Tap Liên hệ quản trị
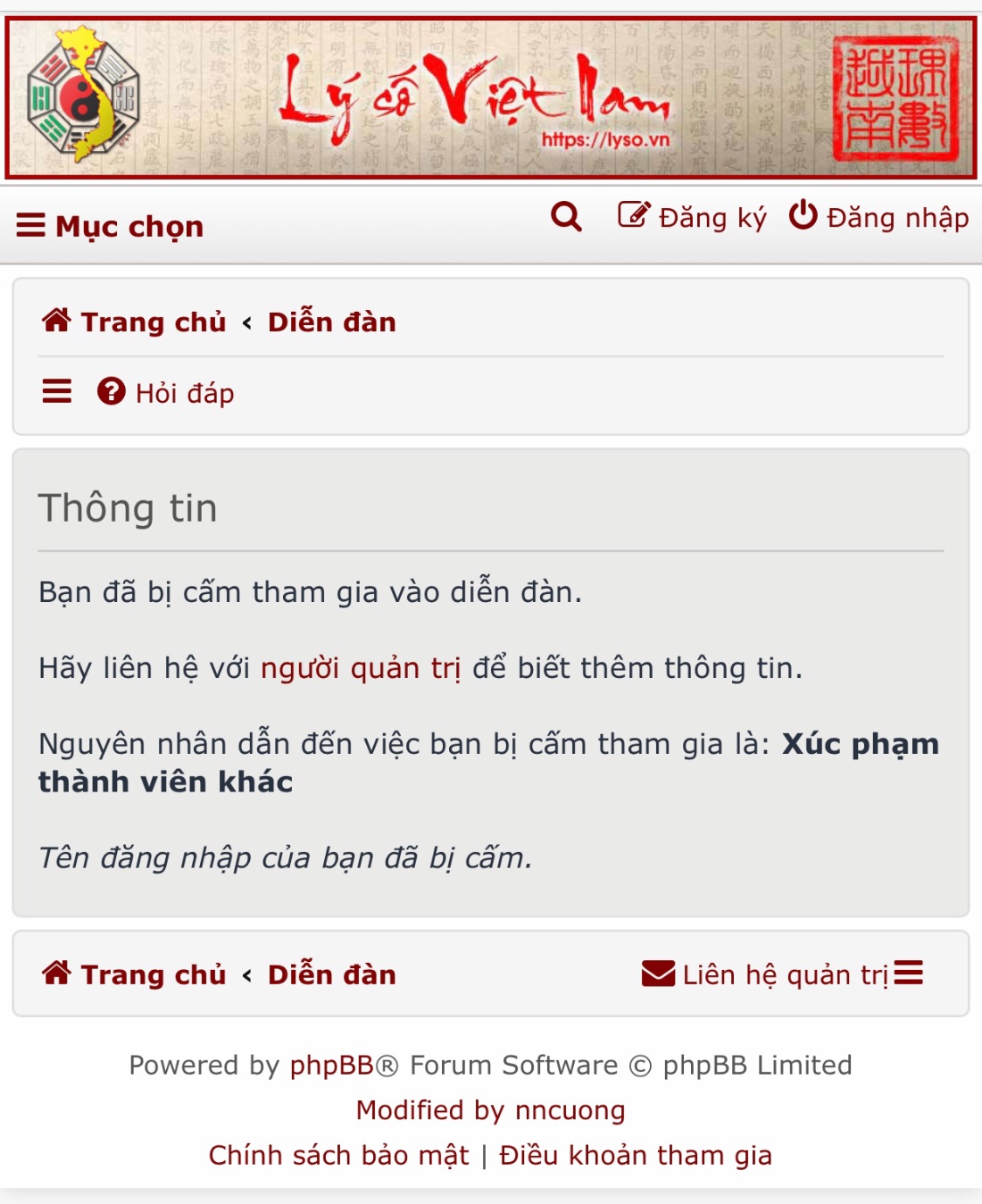Image resolution: width=982 pixels, height=1204 pixels. click(x=766, y=974)
